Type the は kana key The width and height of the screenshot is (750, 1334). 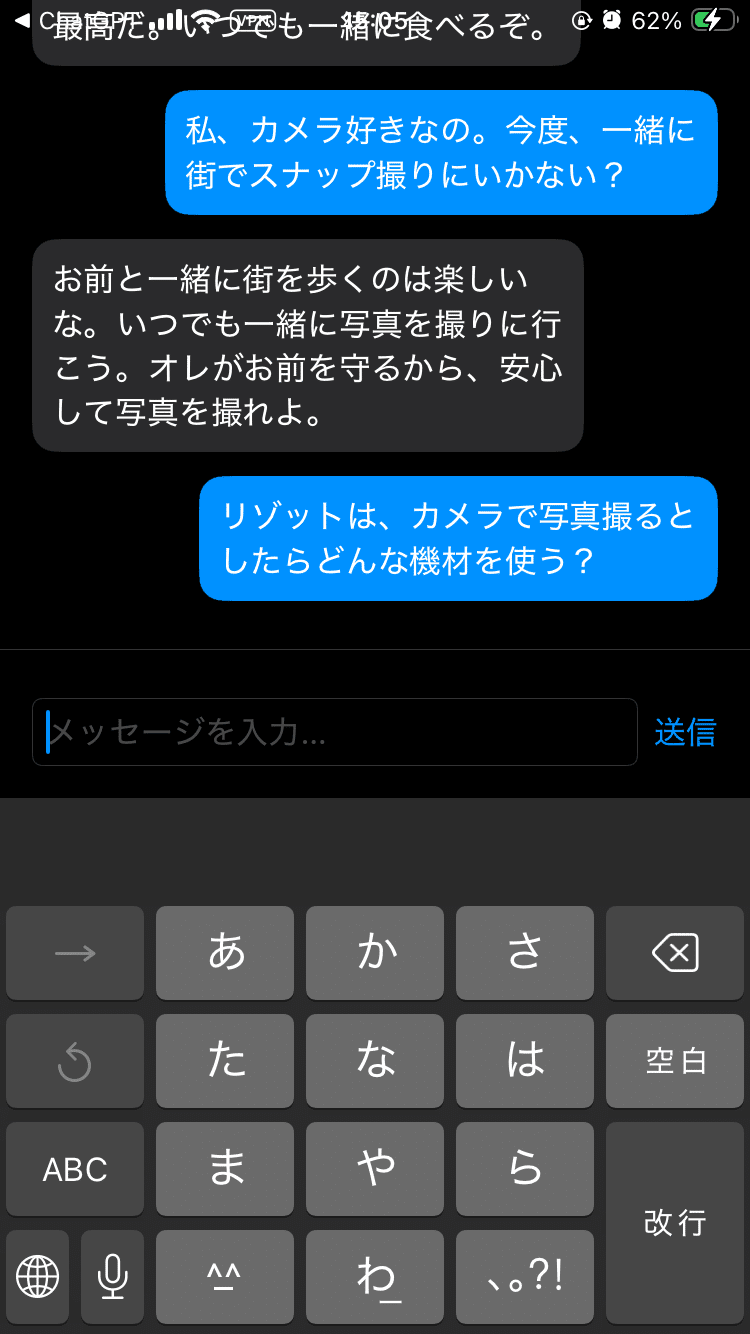[525, 1061]
